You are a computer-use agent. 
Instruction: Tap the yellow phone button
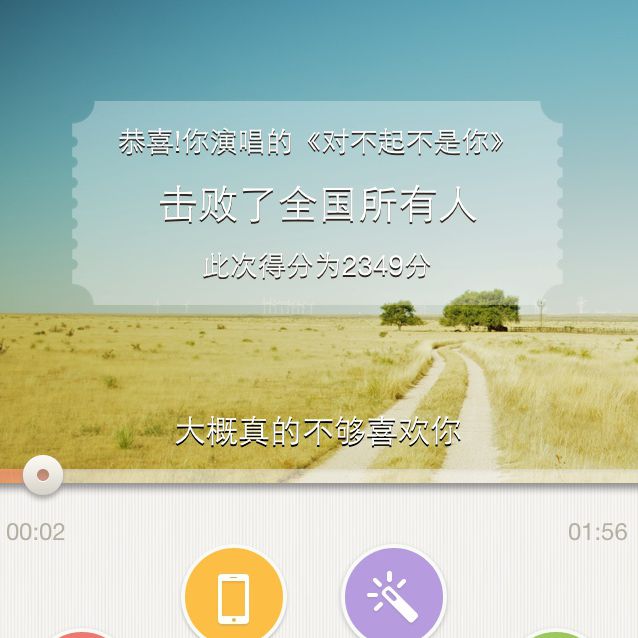pyautogui.click(x=233, y=596)
